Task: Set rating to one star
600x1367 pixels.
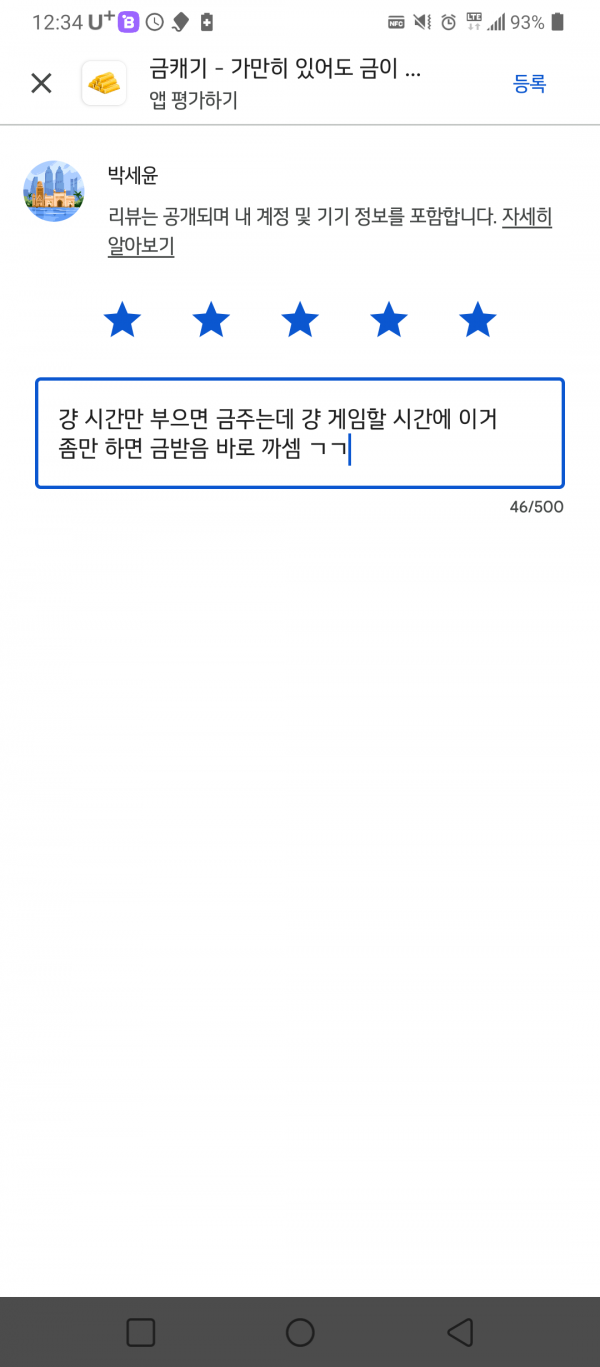Action: [122, 320]
